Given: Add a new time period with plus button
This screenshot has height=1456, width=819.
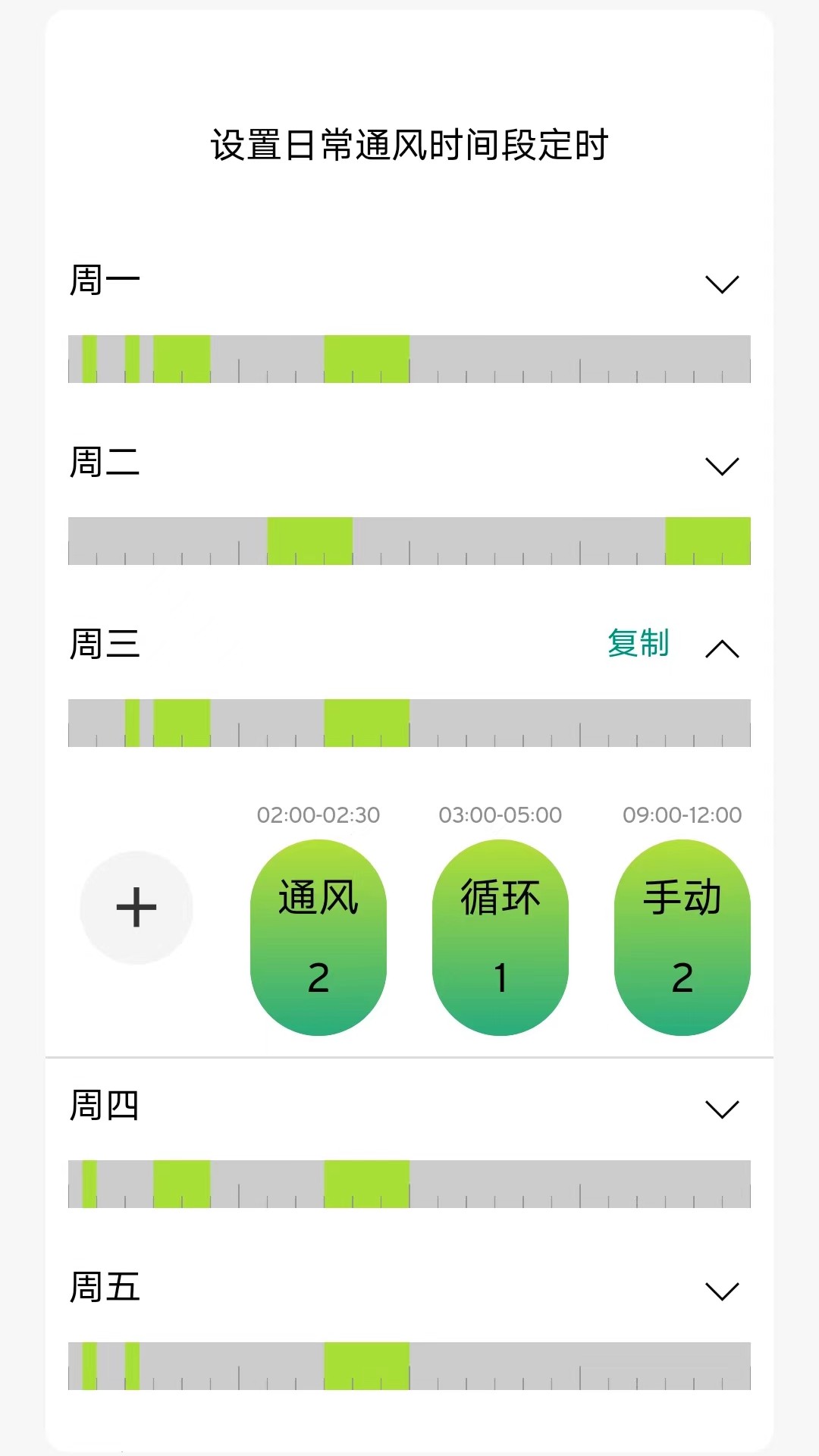Looking at the screenshot, I should [x=136, y=907].
